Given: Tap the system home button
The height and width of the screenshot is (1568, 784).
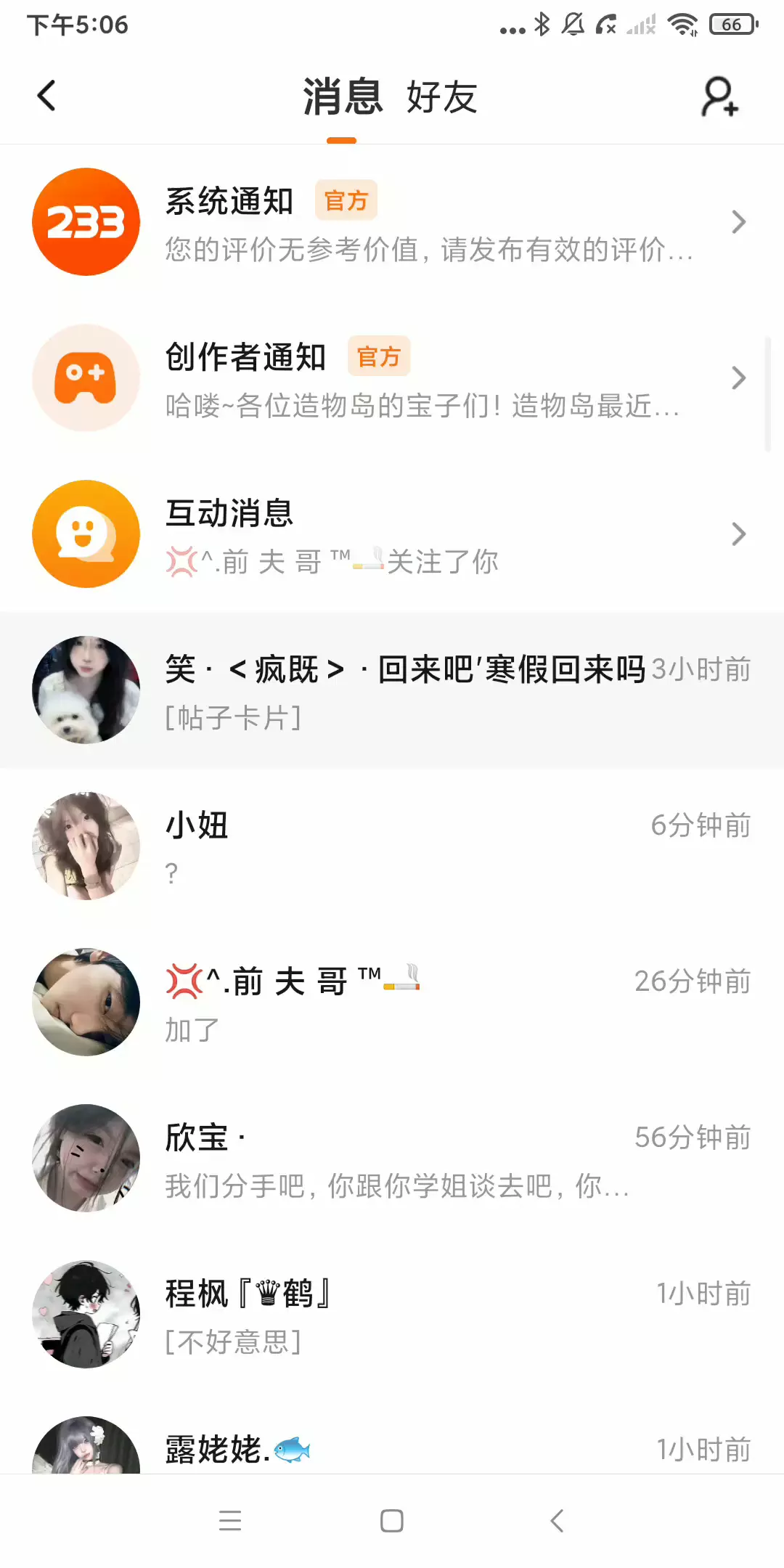Looking at the screenshot, I should [392, 1521].
